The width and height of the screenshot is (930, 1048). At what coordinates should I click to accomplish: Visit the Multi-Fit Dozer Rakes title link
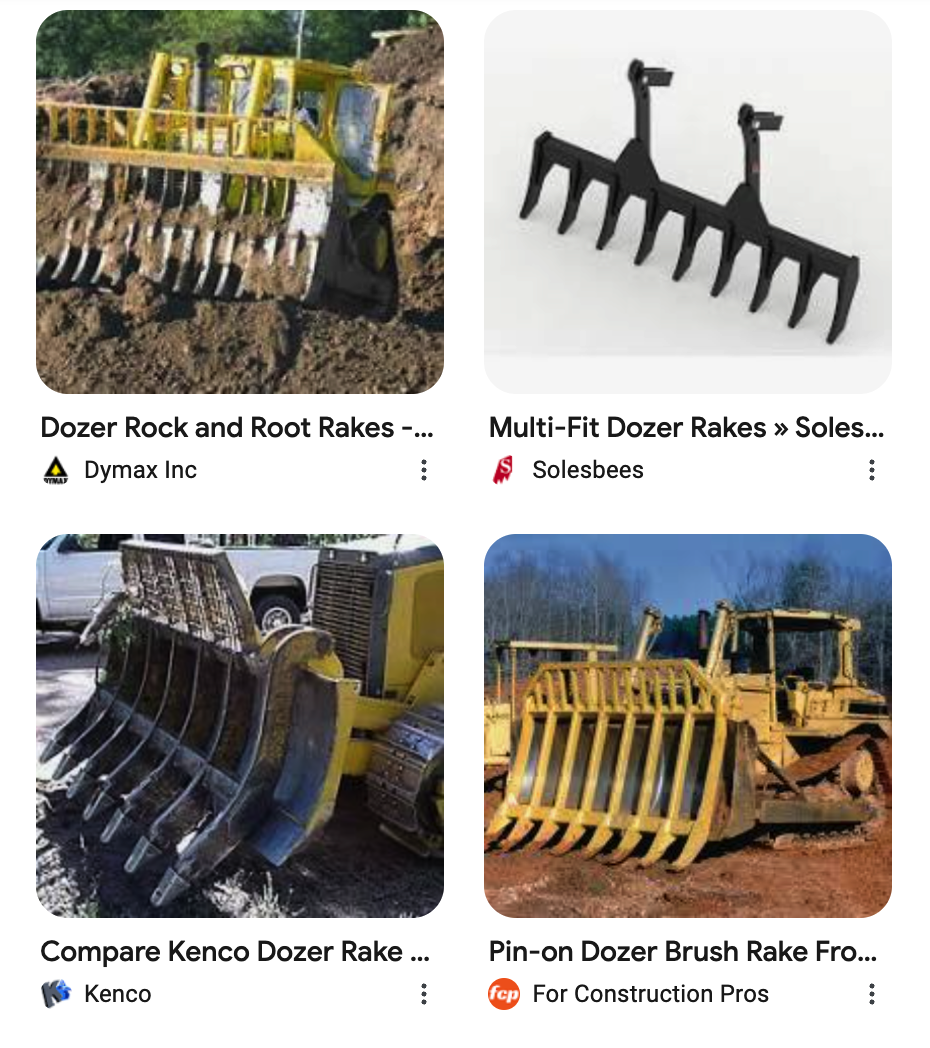686,428
